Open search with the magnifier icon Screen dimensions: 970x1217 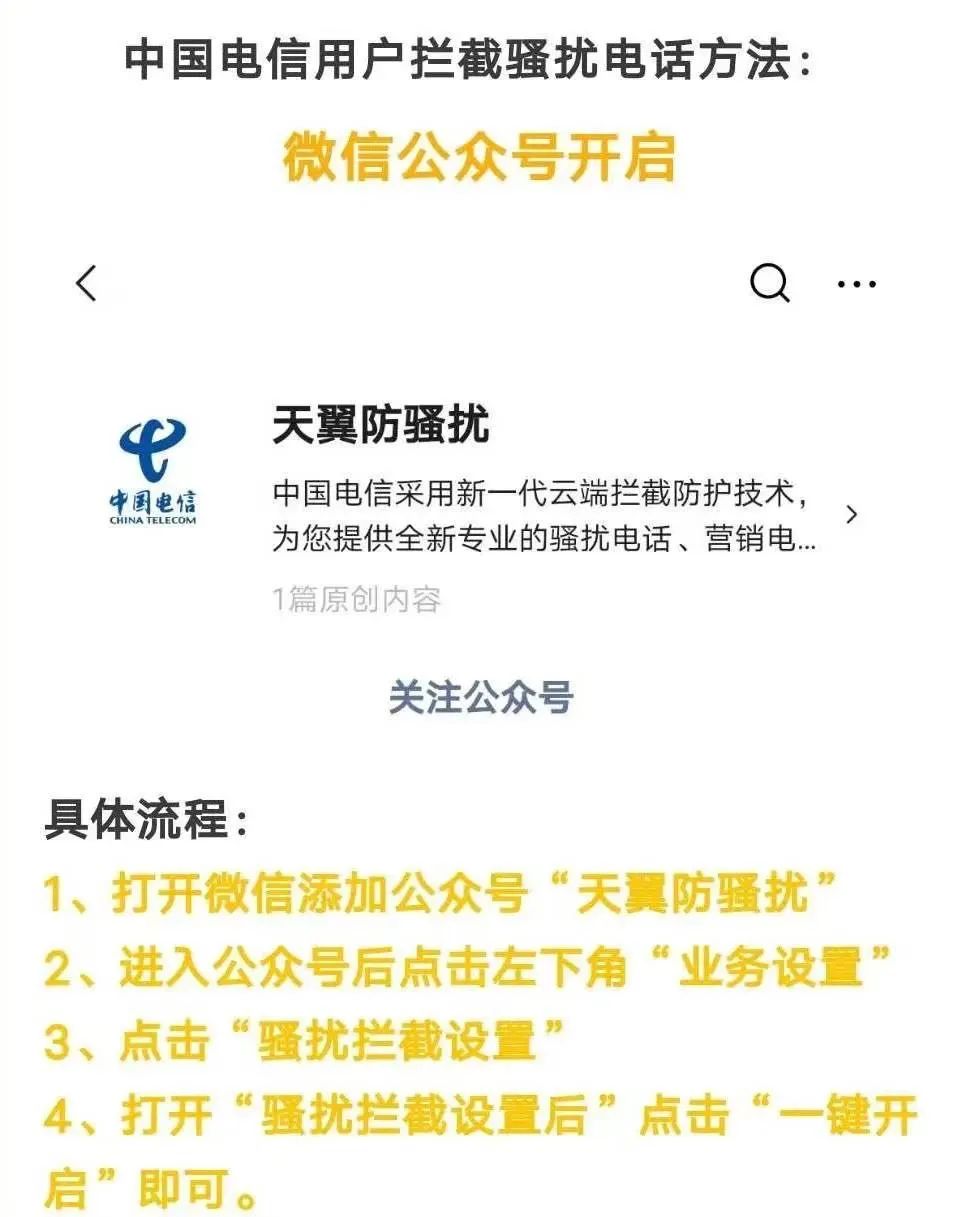point(768,283)
